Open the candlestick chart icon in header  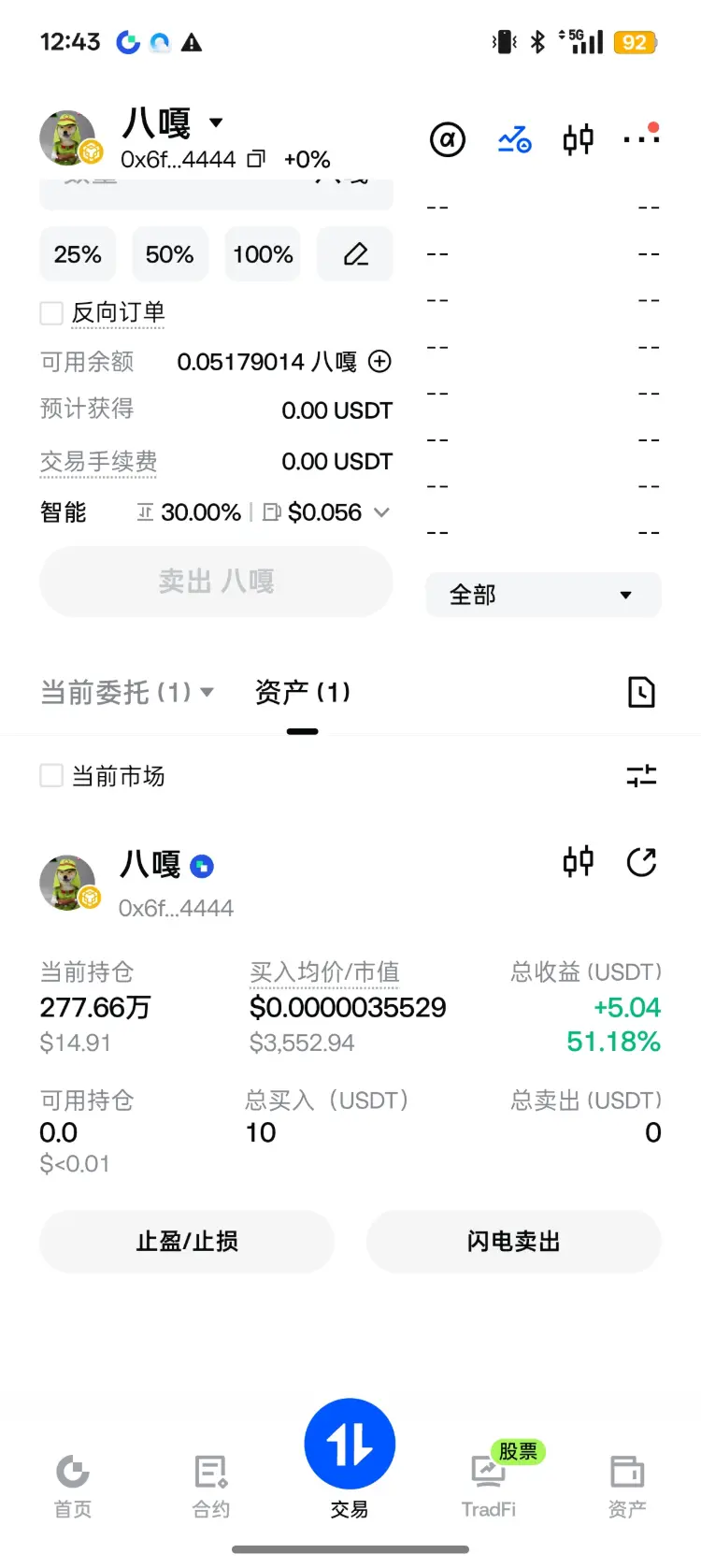(x=579, y=140)
